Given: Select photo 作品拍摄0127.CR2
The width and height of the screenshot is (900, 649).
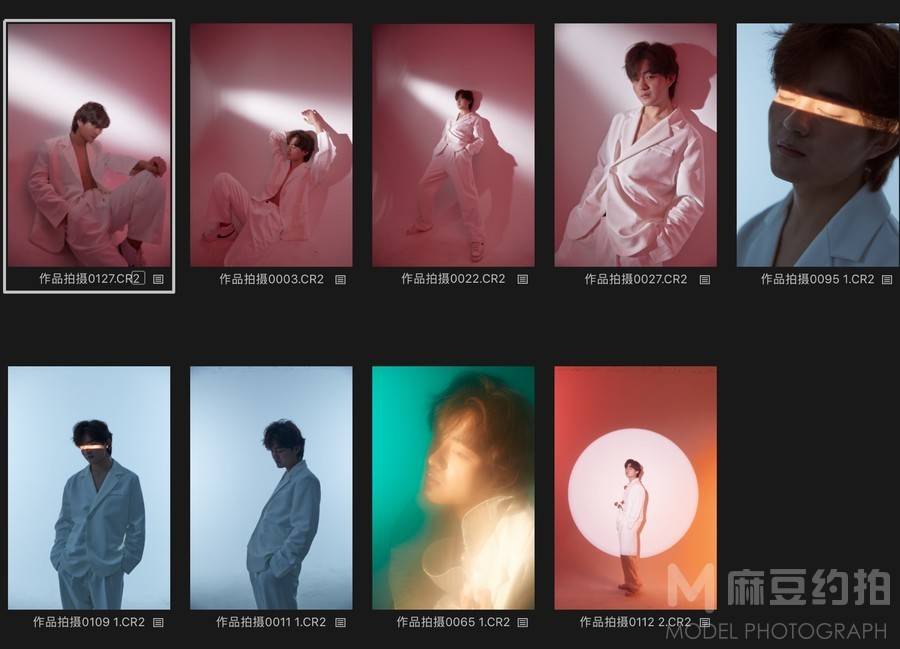Looking at the screenshot, I should pos(89,145).
